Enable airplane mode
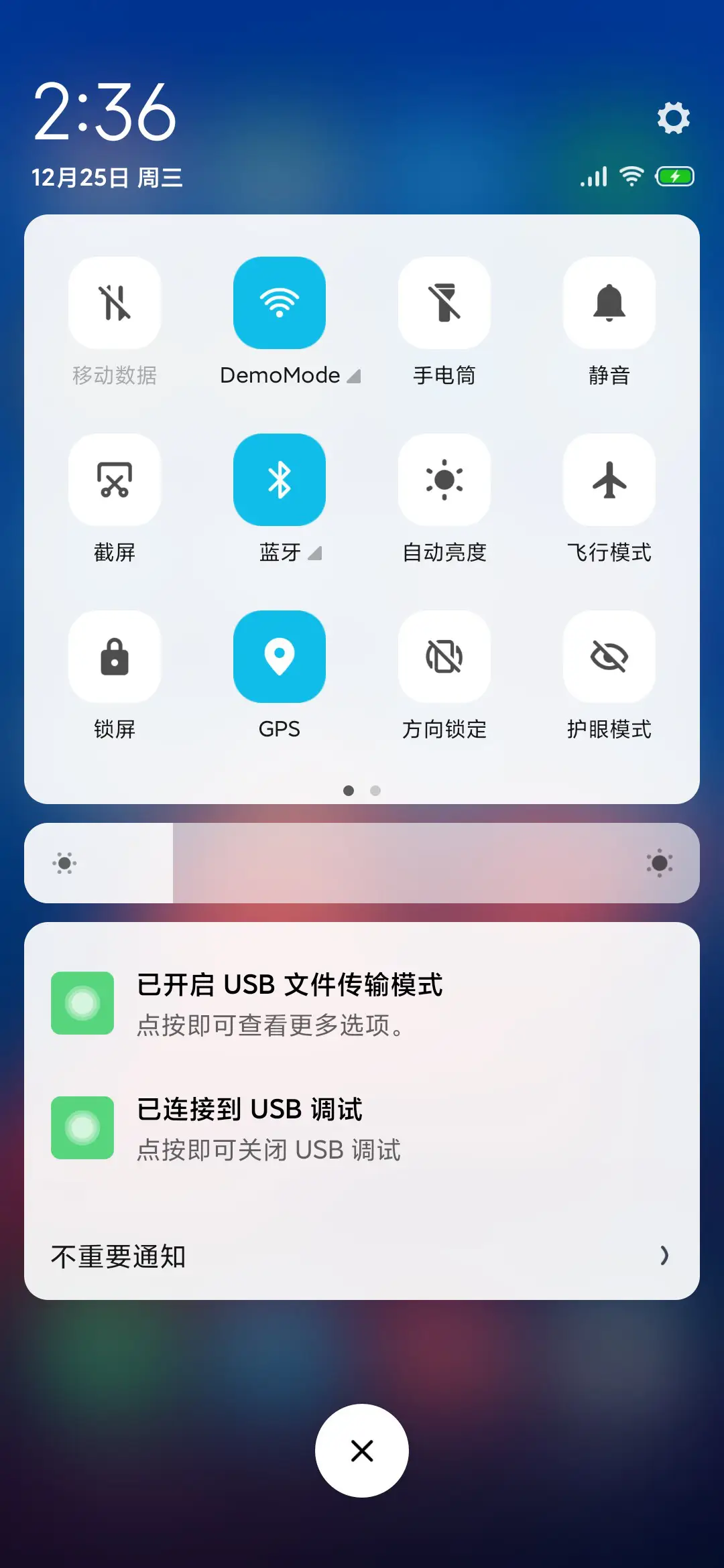The width and height of the screenshot is (724, 1568). click(609, 480)
